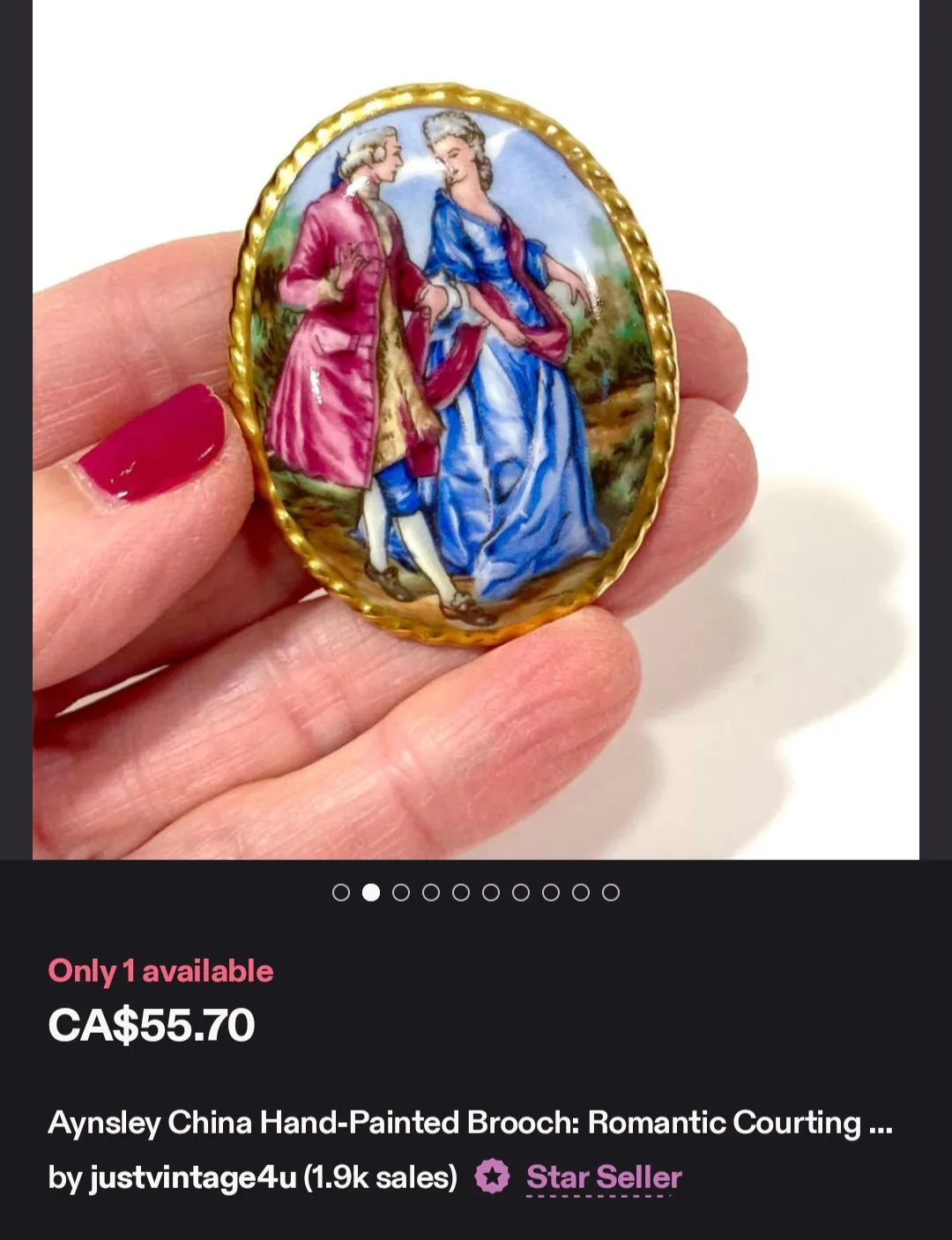Select the sixth carousel indicator dot
This screenshot has height=1240, width=952.
pyautogui.click(x=489, y=893)
